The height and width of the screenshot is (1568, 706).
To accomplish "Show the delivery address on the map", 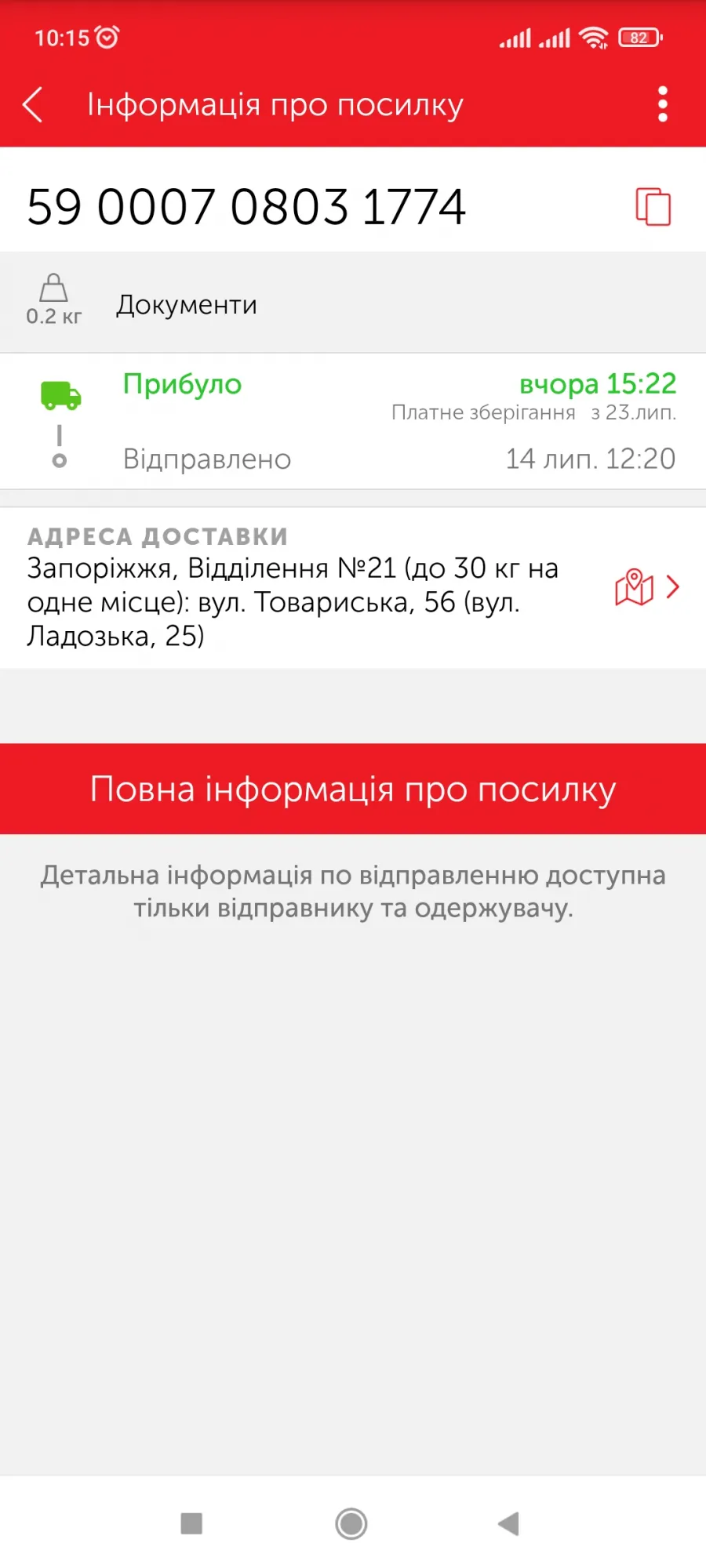I will [x=634, y=587].
